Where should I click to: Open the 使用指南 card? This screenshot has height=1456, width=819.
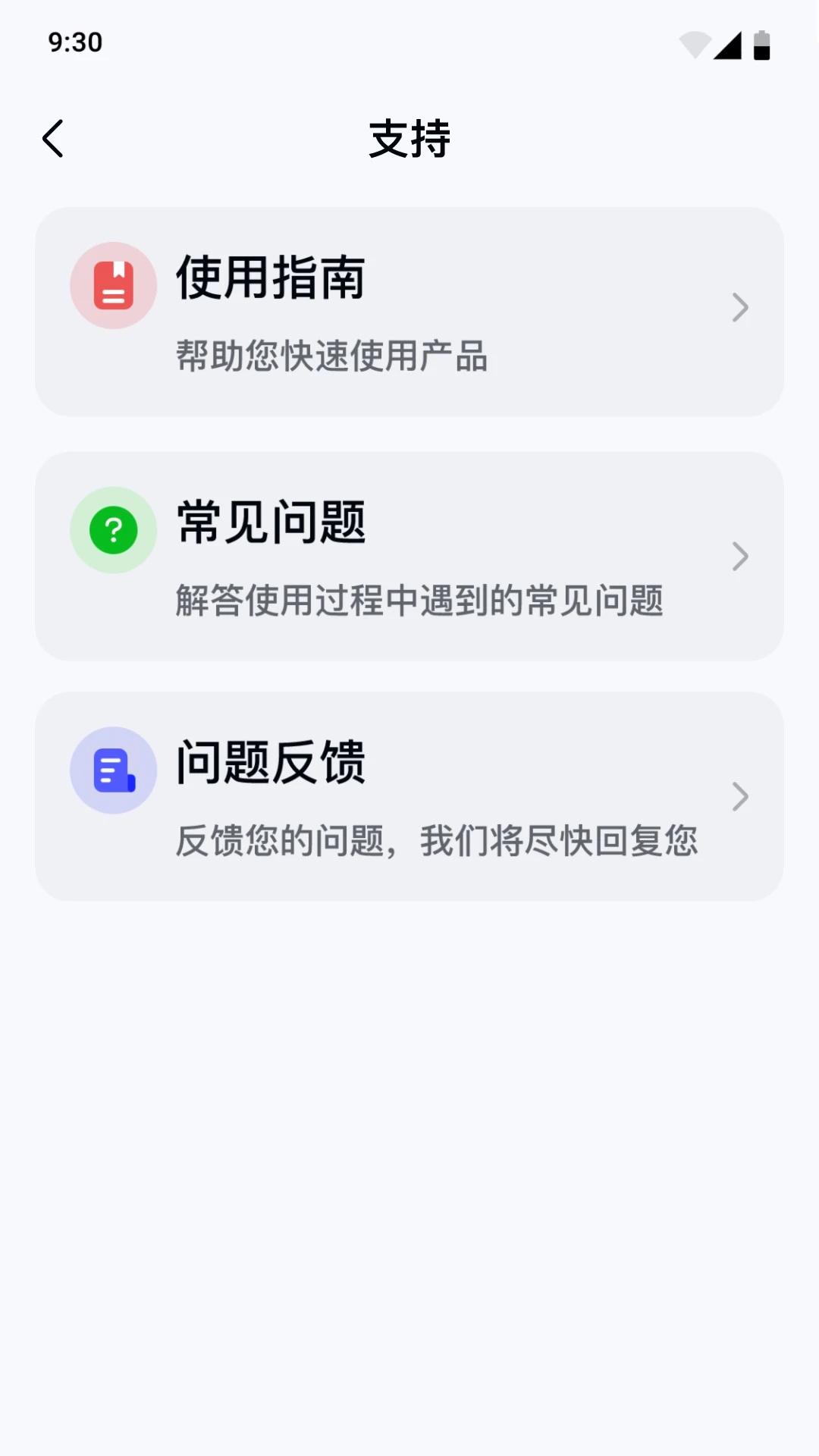409,309
